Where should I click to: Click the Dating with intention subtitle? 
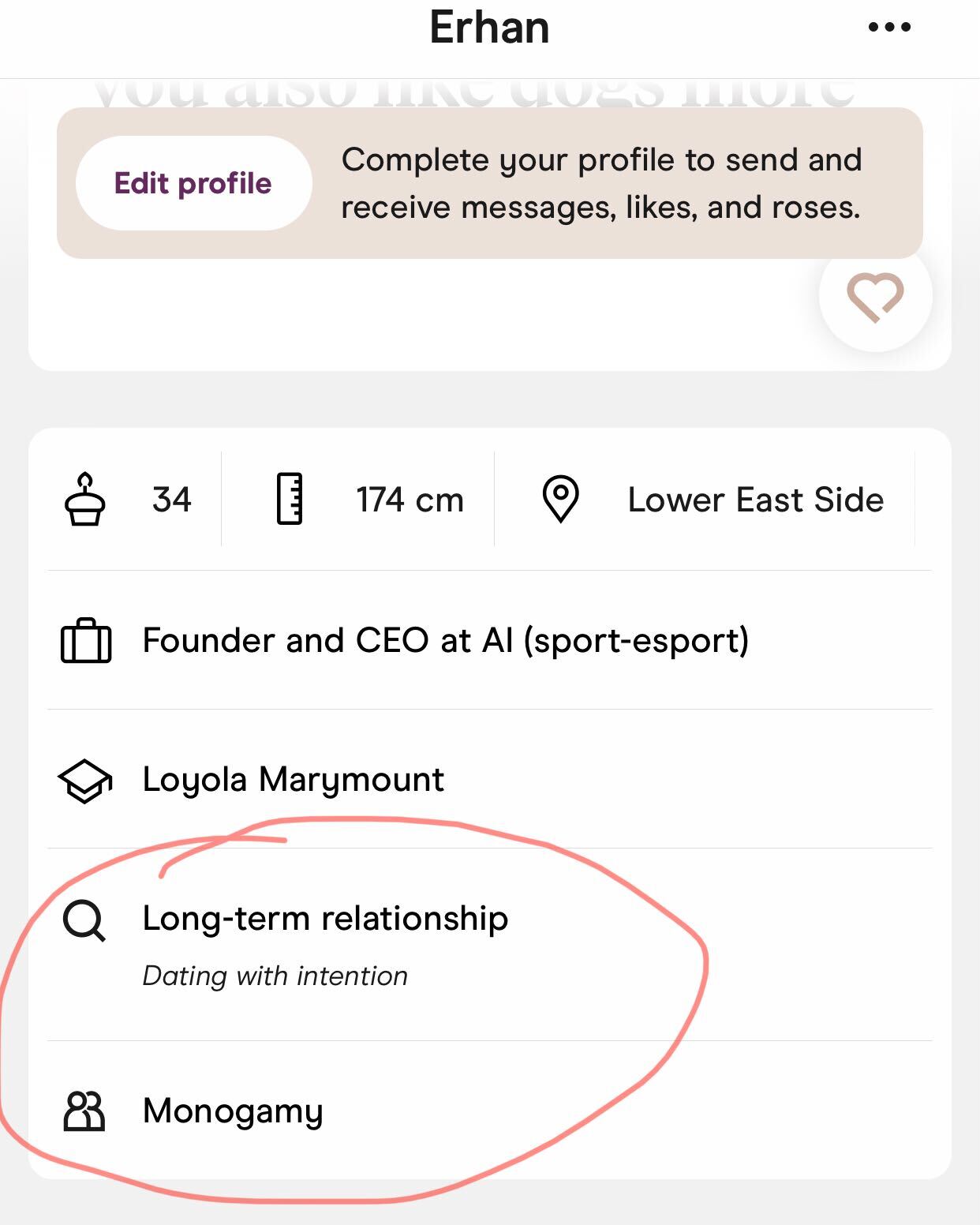coord(275,975)
